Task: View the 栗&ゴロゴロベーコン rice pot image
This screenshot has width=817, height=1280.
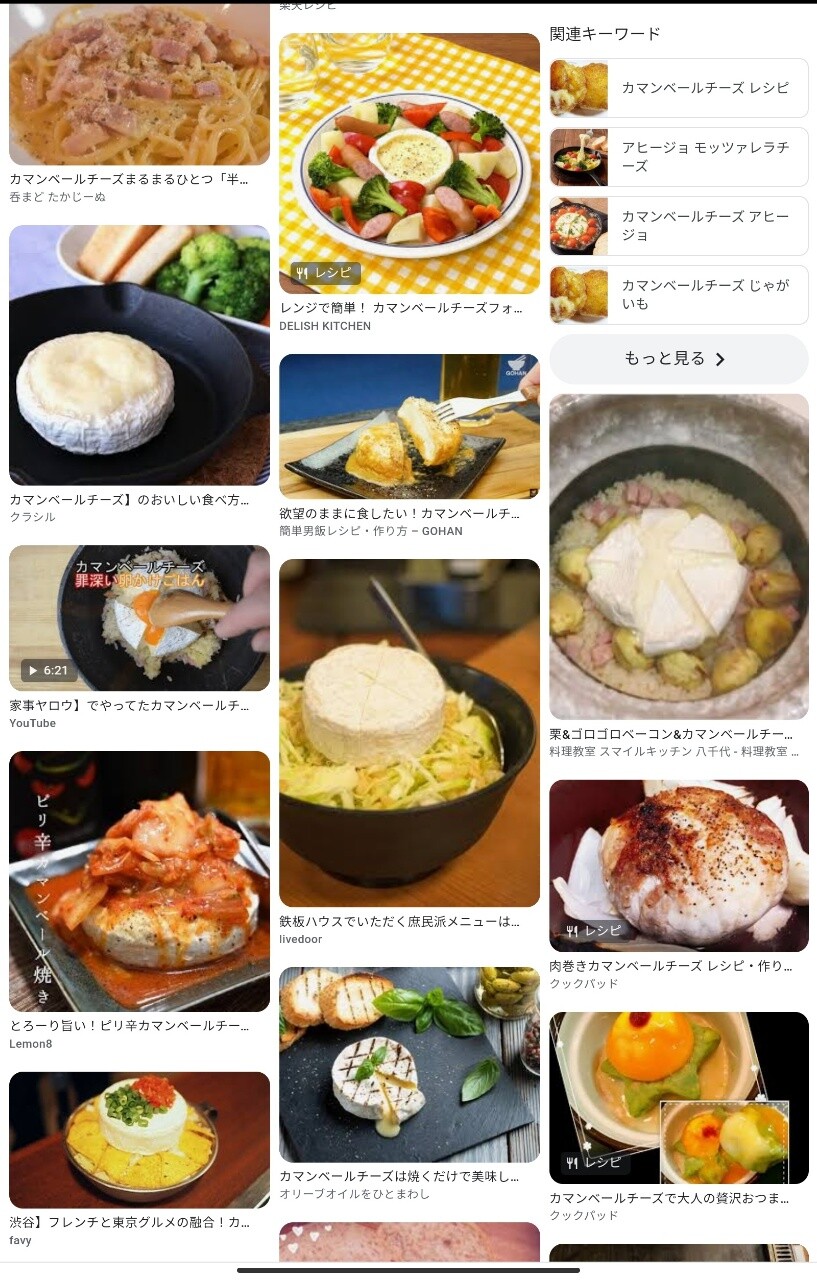Action: [x=678, y=556]
